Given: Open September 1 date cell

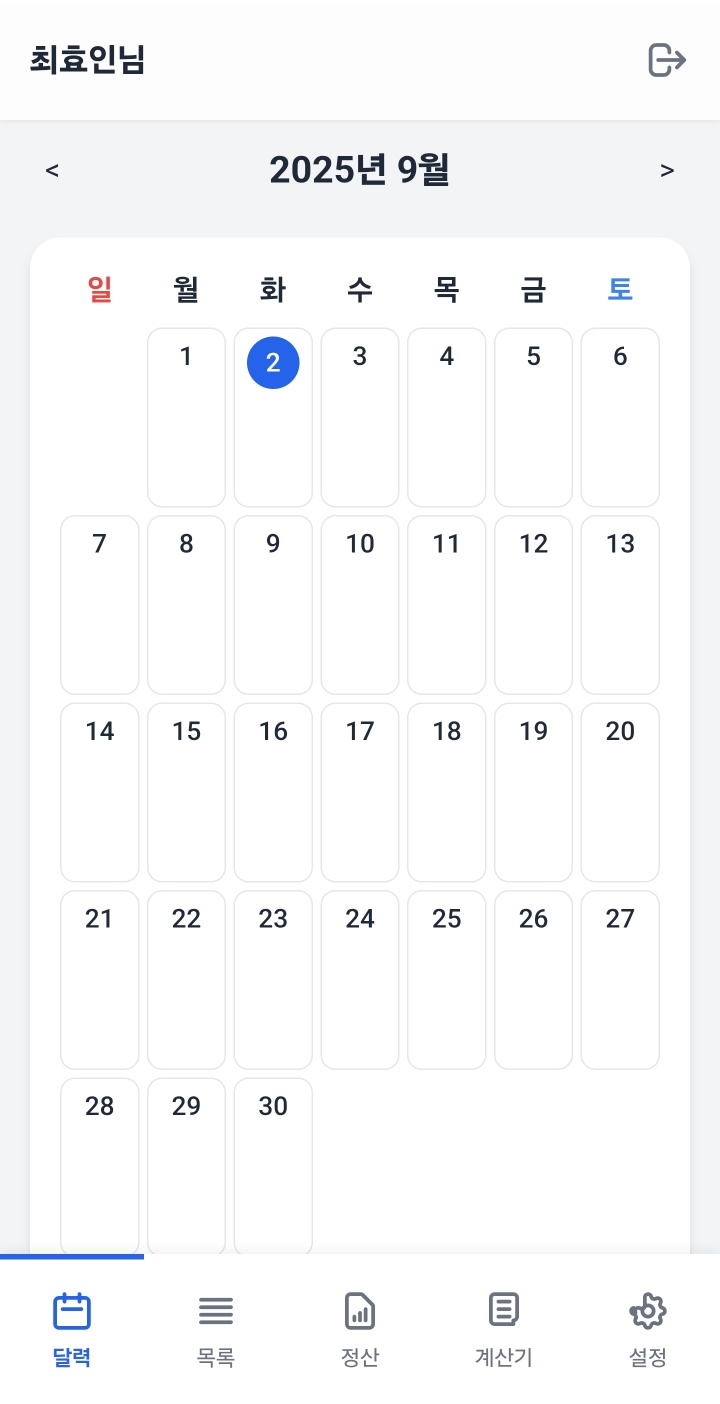Looking at the screenshot, I should [x=186, y=417].
